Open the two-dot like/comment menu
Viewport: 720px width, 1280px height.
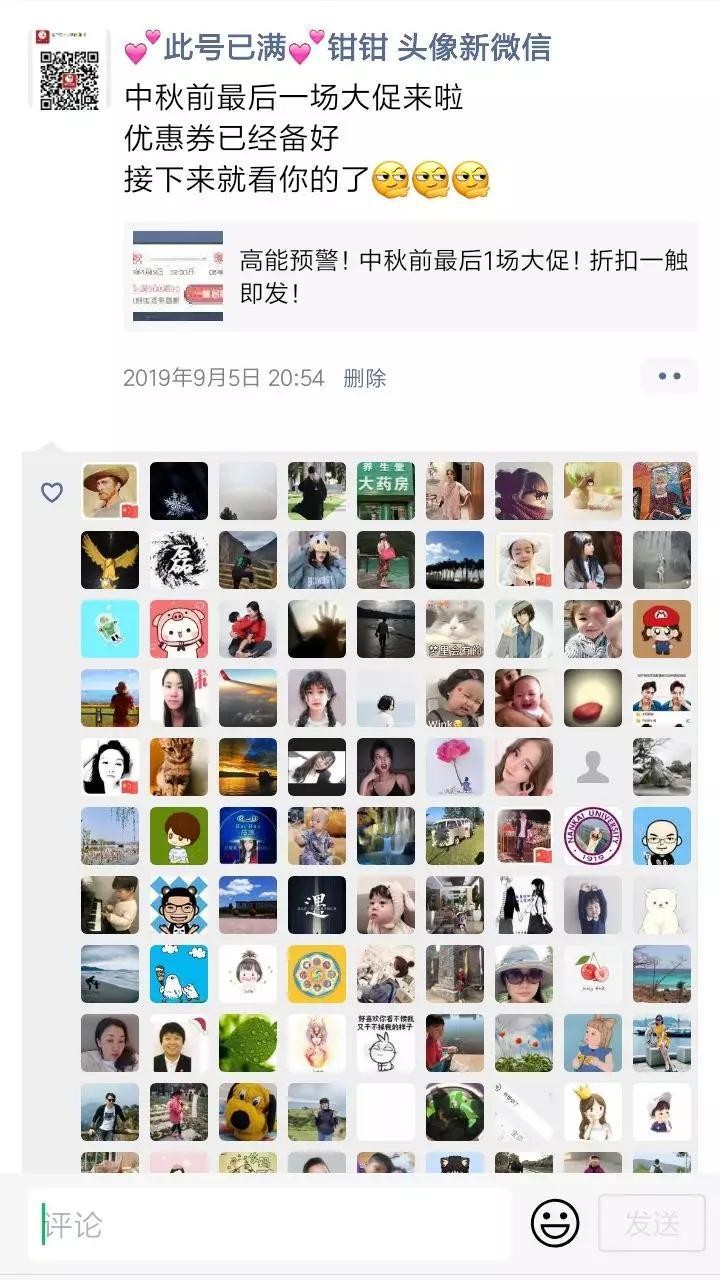coord(669,376)
